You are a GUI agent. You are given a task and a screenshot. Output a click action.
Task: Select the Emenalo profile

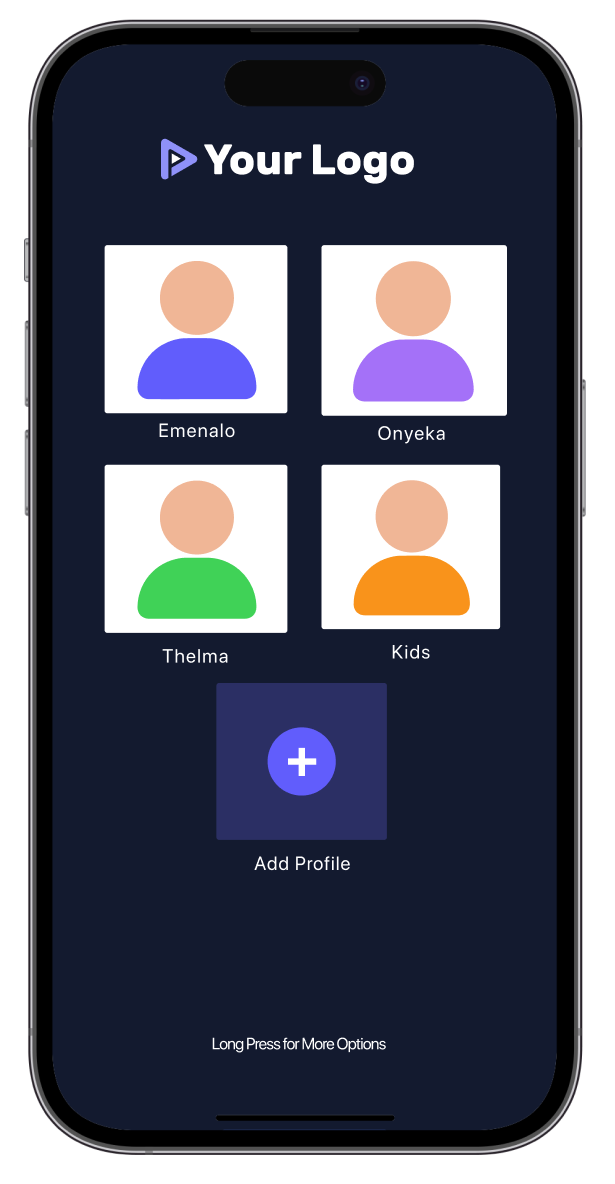tap(196, 329)
